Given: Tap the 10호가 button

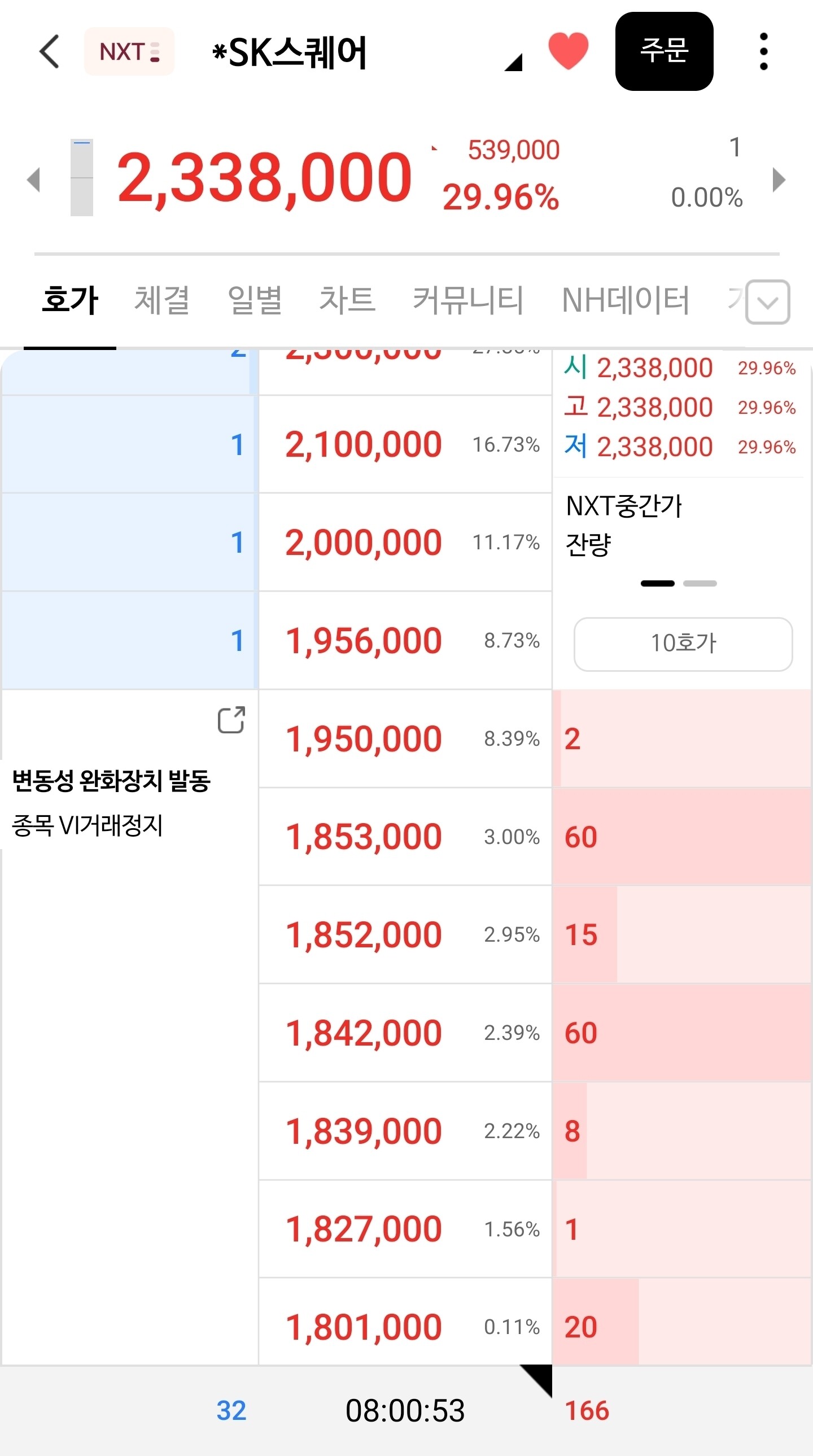Looking at the screenshot, I should 683,644.
